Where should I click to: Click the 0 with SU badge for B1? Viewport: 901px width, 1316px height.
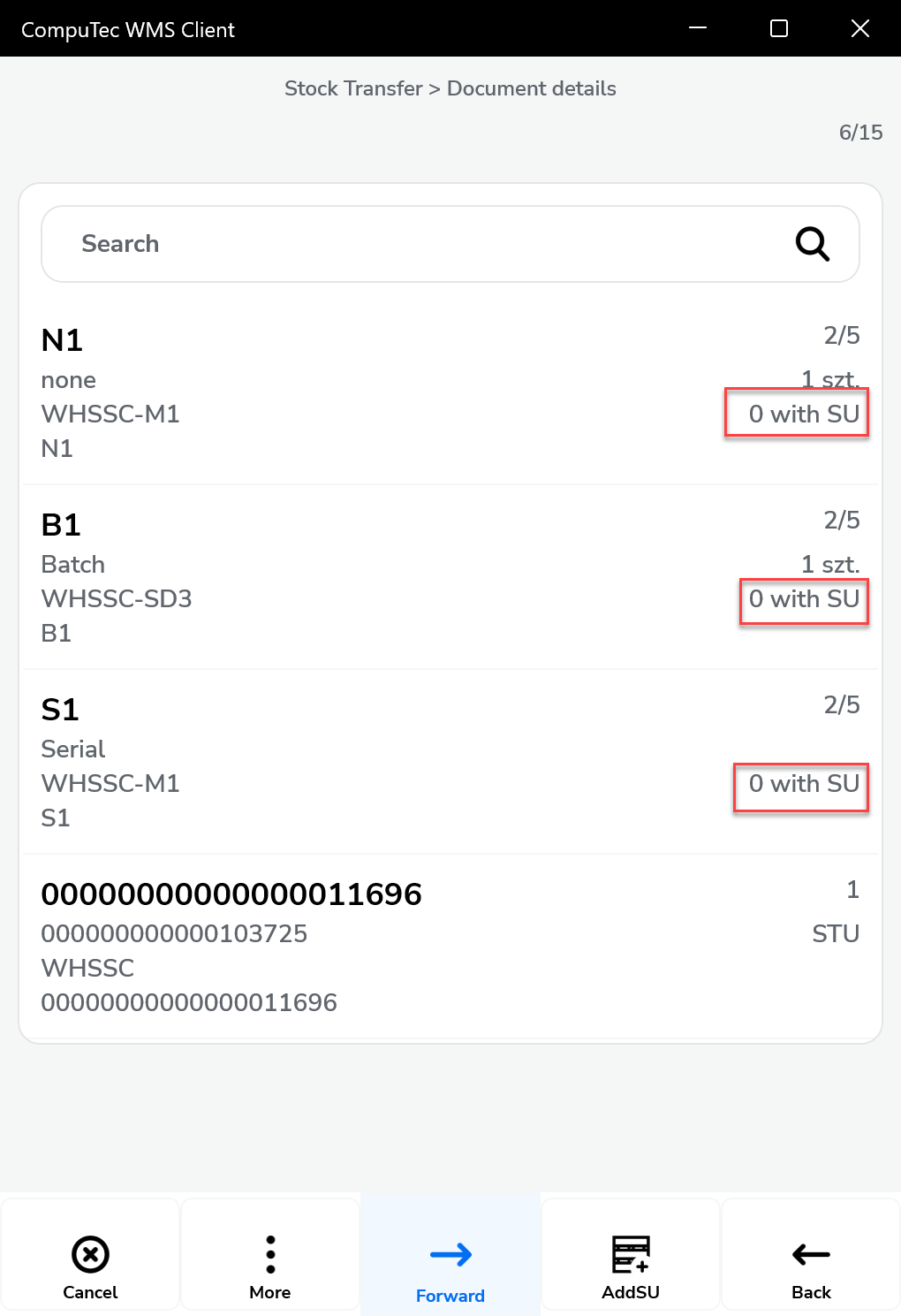803,600
